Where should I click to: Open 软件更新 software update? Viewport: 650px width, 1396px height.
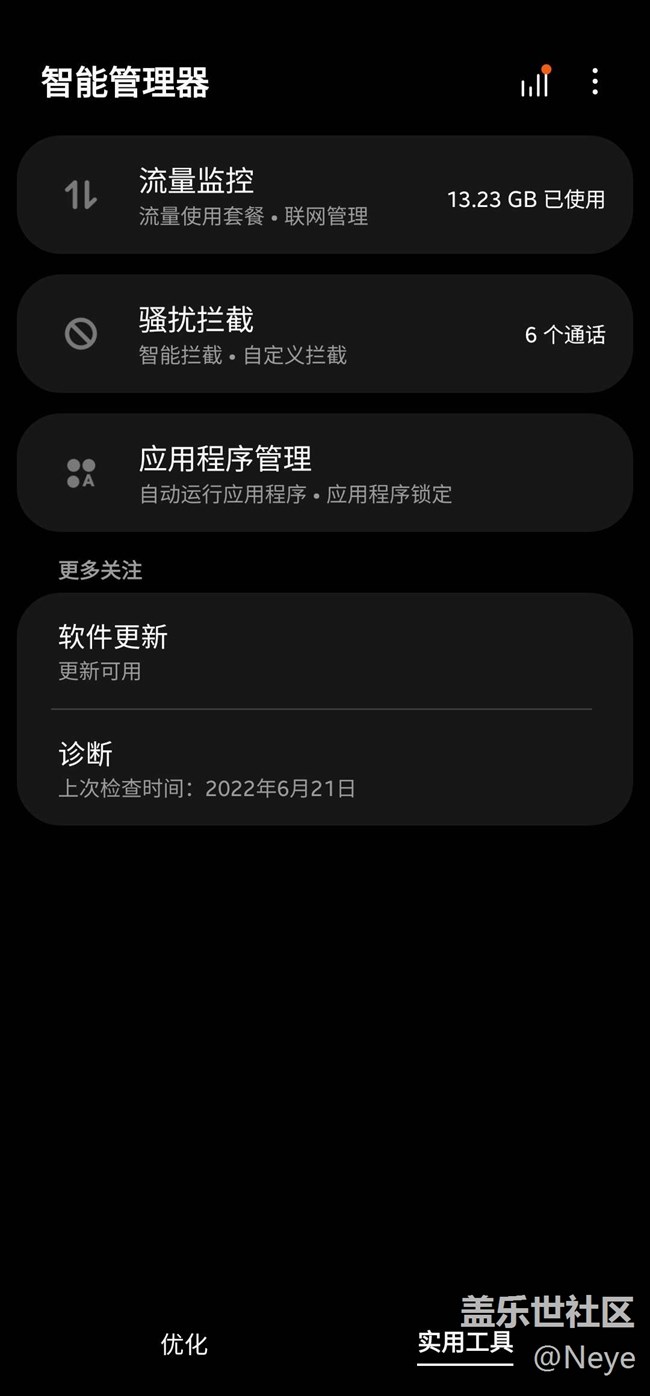pyautogui.click(x=324, y=652)
